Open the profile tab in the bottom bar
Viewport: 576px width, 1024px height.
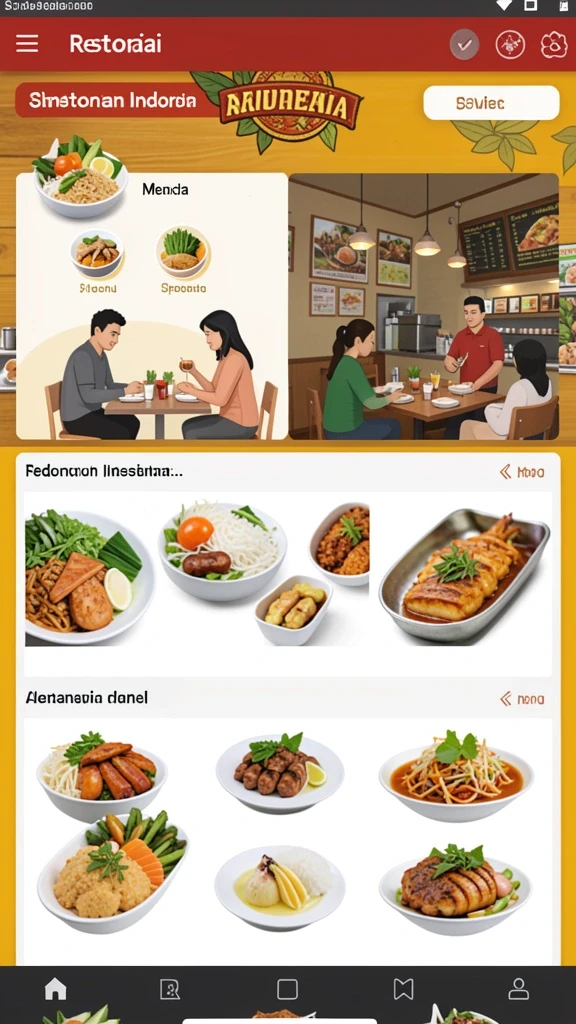(x=519, y=989)
